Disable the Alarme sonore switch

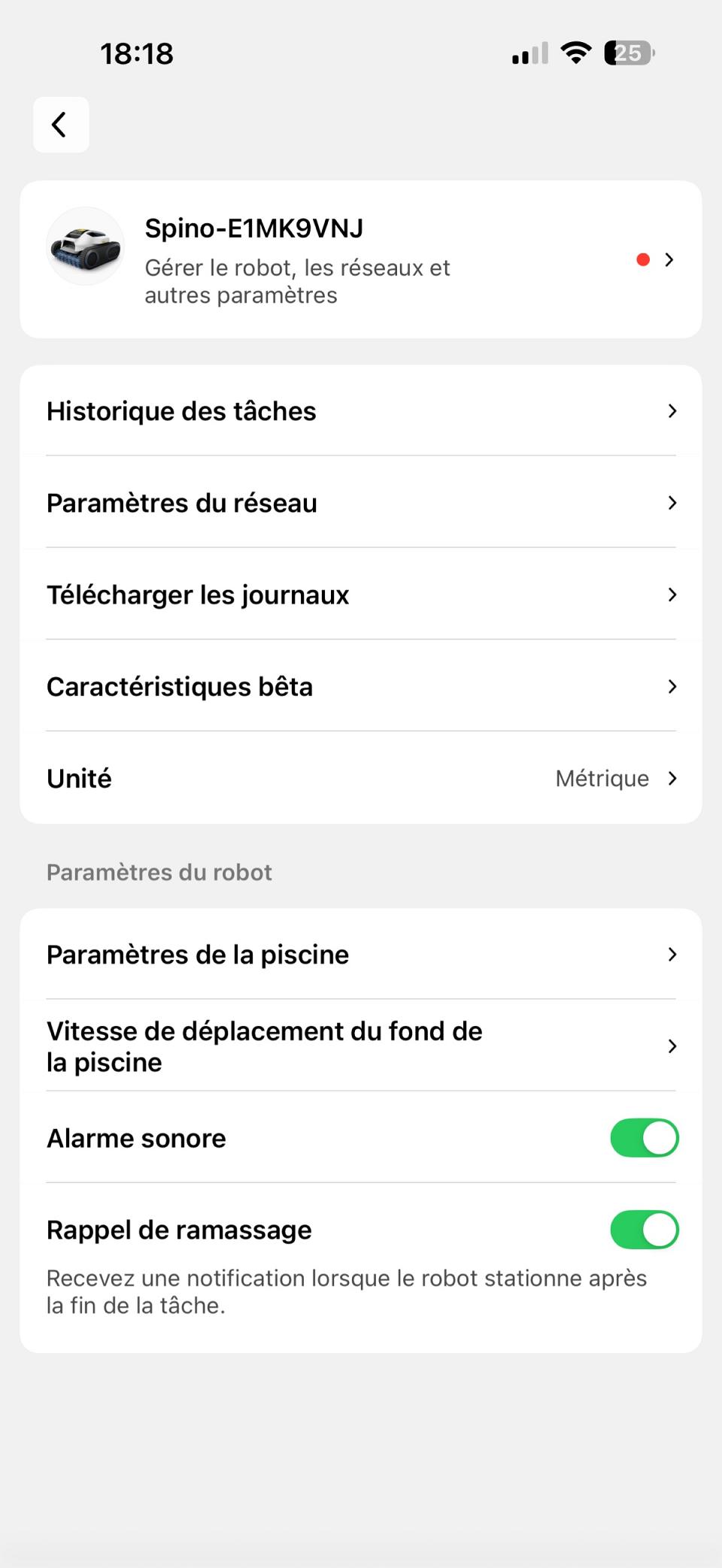coord(645,1138)
